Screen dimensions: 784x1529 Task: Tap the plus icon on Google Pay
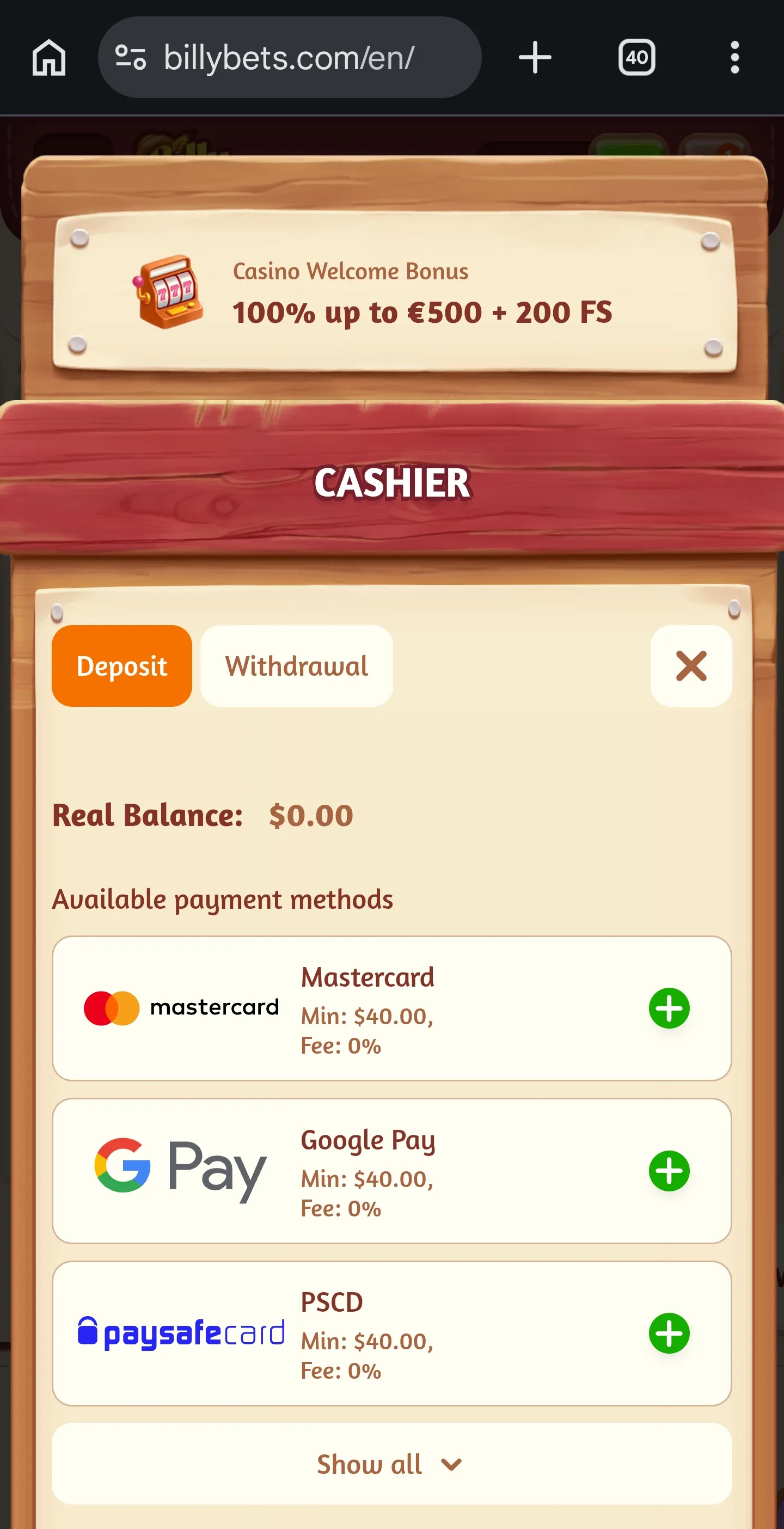coord(669,1171)
